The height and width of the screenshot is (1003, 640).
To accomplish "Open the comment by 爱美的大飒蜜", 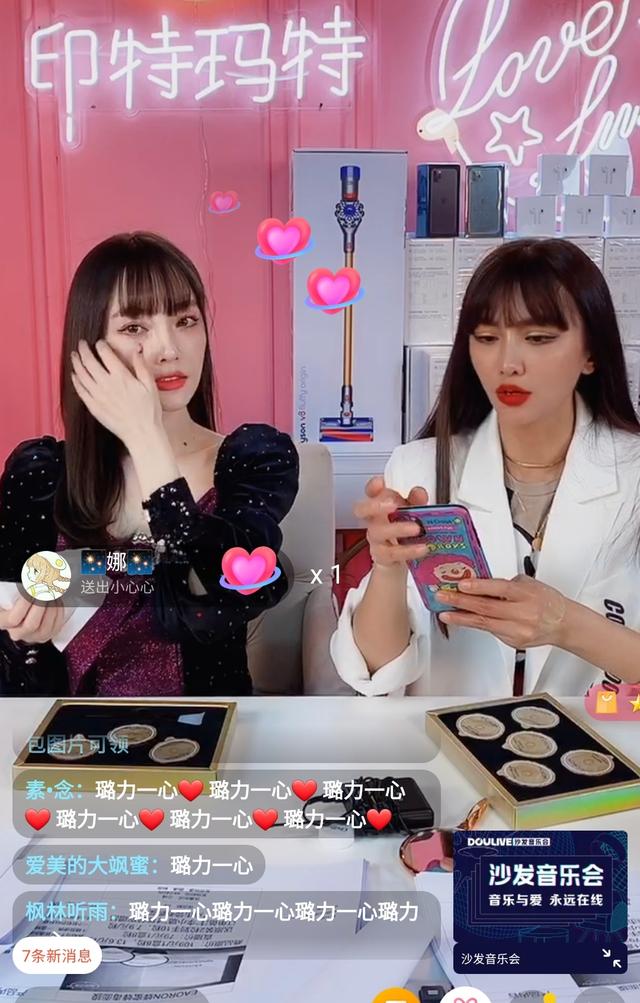I will click(x=138, y=865).
